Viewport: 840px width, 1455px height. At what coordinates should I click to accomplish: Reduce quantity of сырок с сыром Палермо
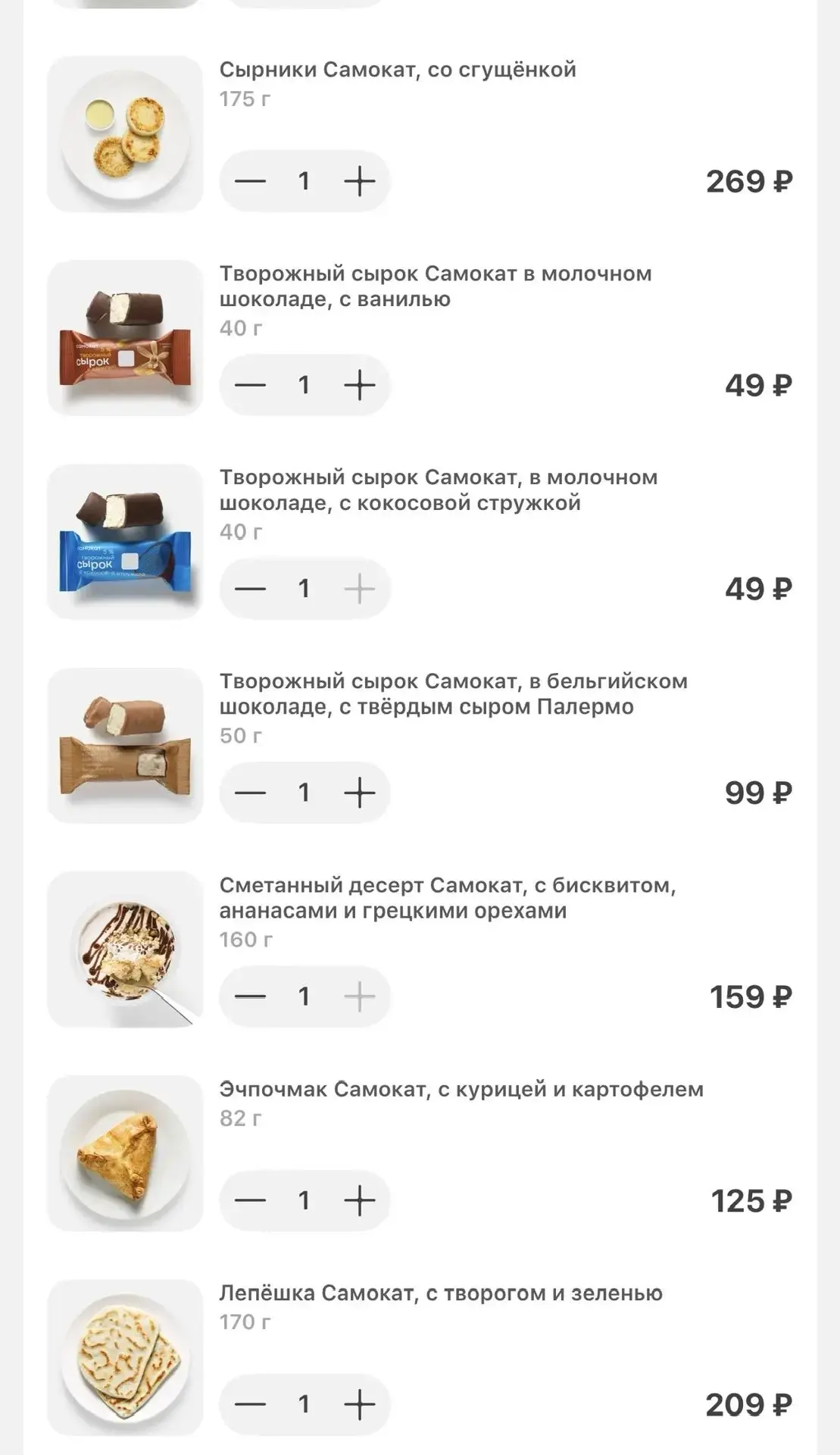250,793
